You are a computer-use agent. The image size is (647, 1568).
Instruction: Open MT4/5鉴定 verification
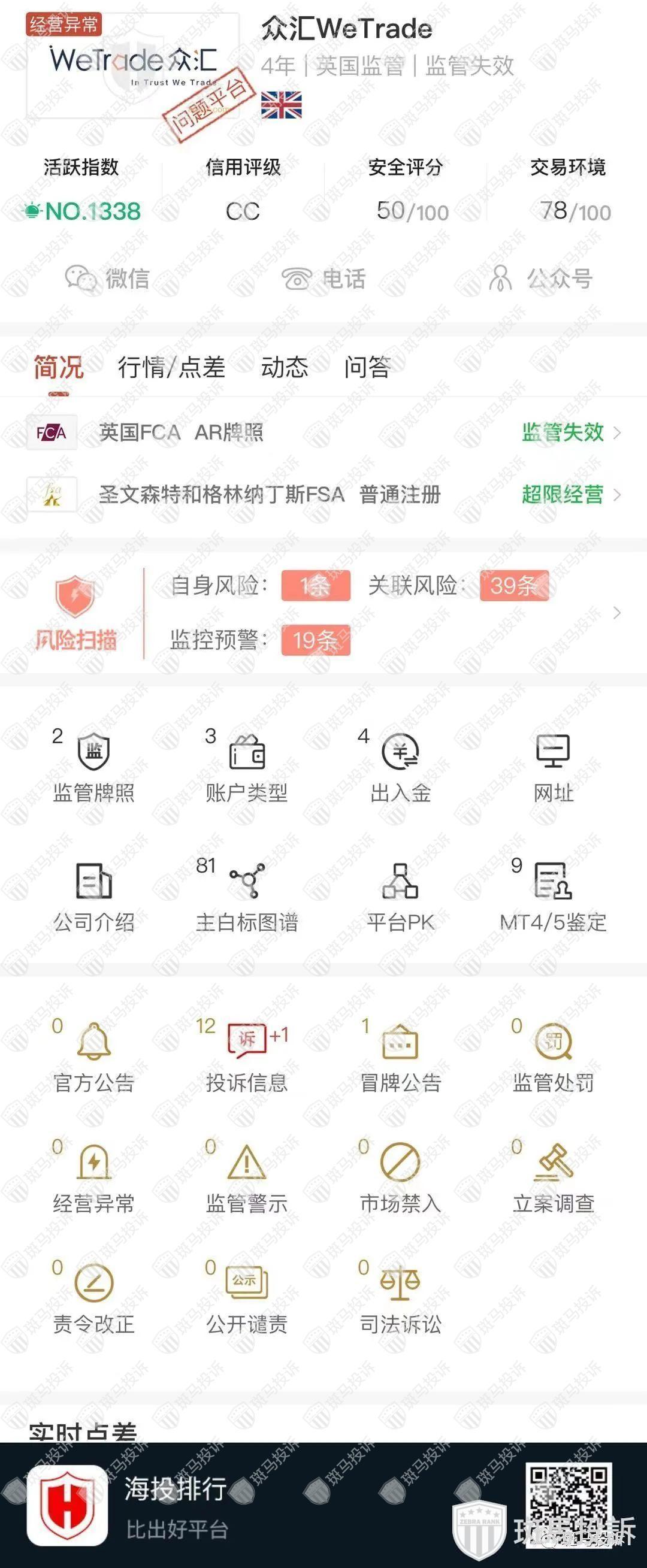(x=554, y=897)
